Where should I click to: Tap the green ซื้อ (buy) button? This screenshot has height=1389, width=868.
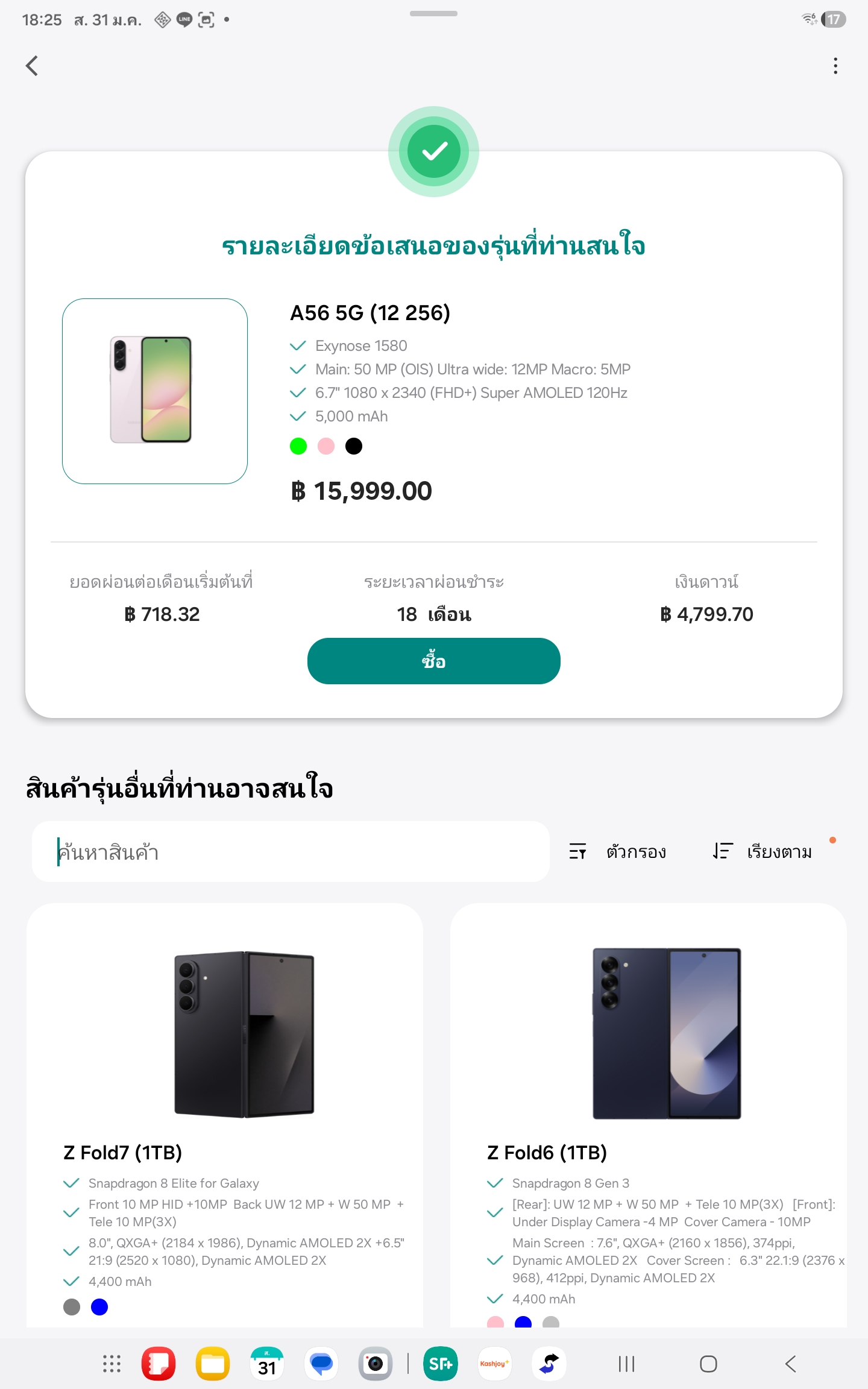[433, 661]
